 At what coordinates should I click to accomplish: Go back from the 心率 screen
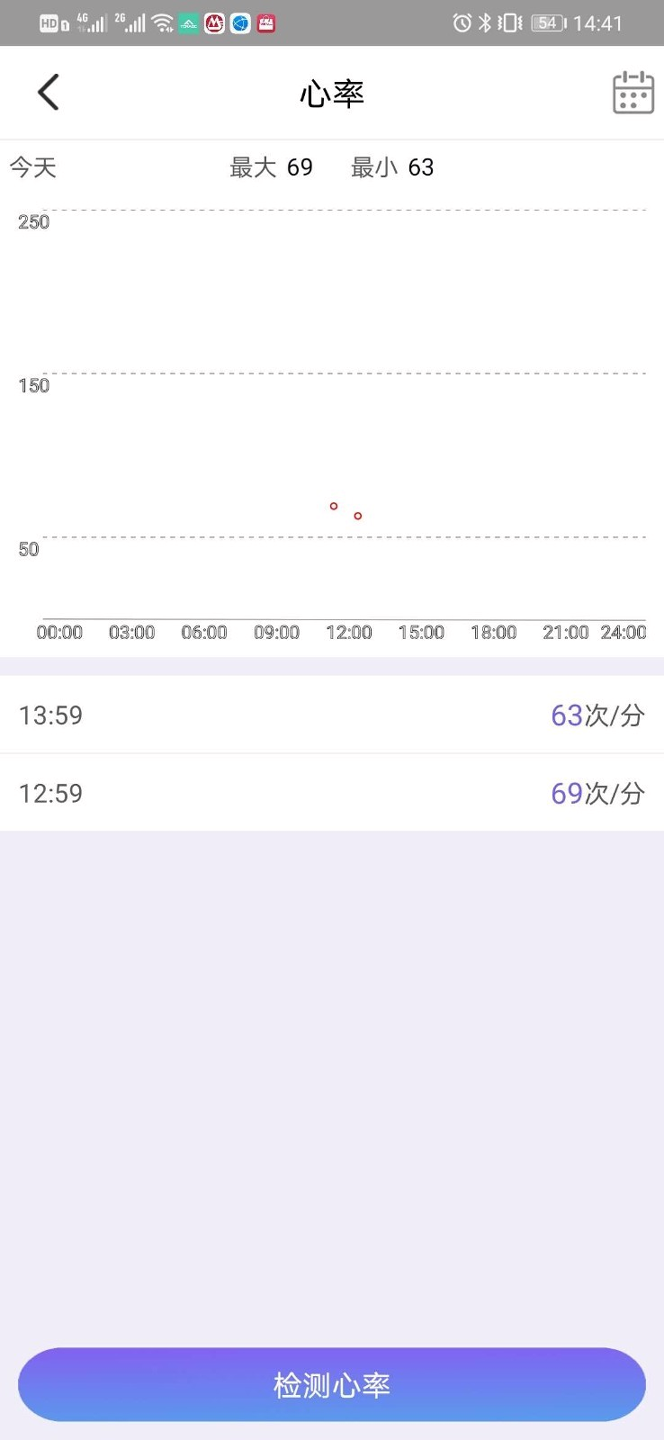click(48, 92)
